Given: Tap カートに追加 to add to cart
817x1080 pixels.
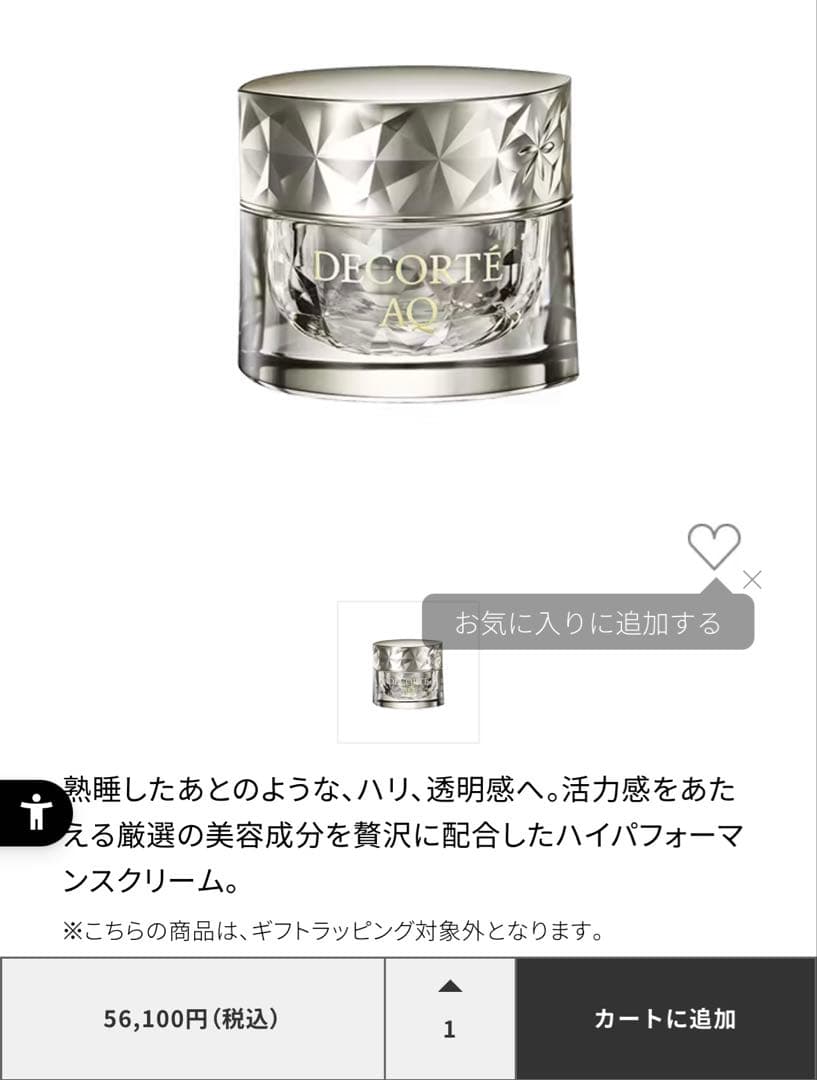Looking at the screenshot, I should (665, 1019).
